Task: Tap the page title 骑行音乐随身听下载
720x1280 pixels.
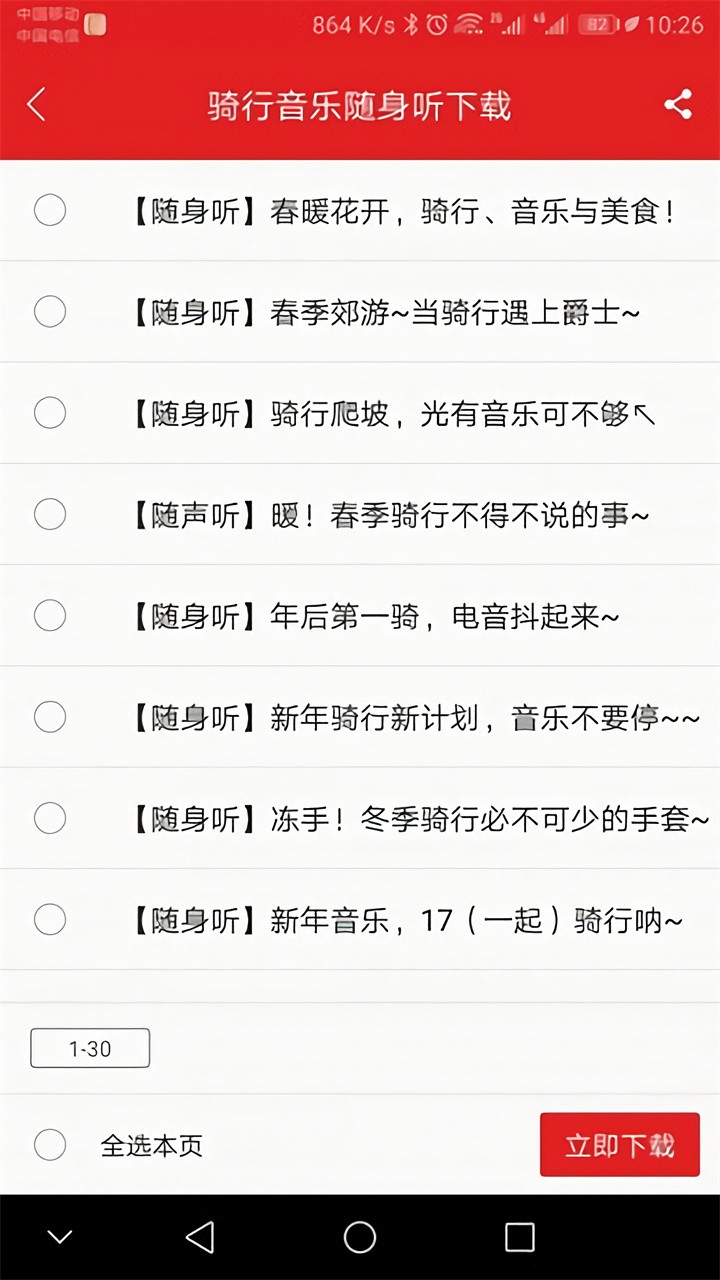Action: (x=360, y=104)
